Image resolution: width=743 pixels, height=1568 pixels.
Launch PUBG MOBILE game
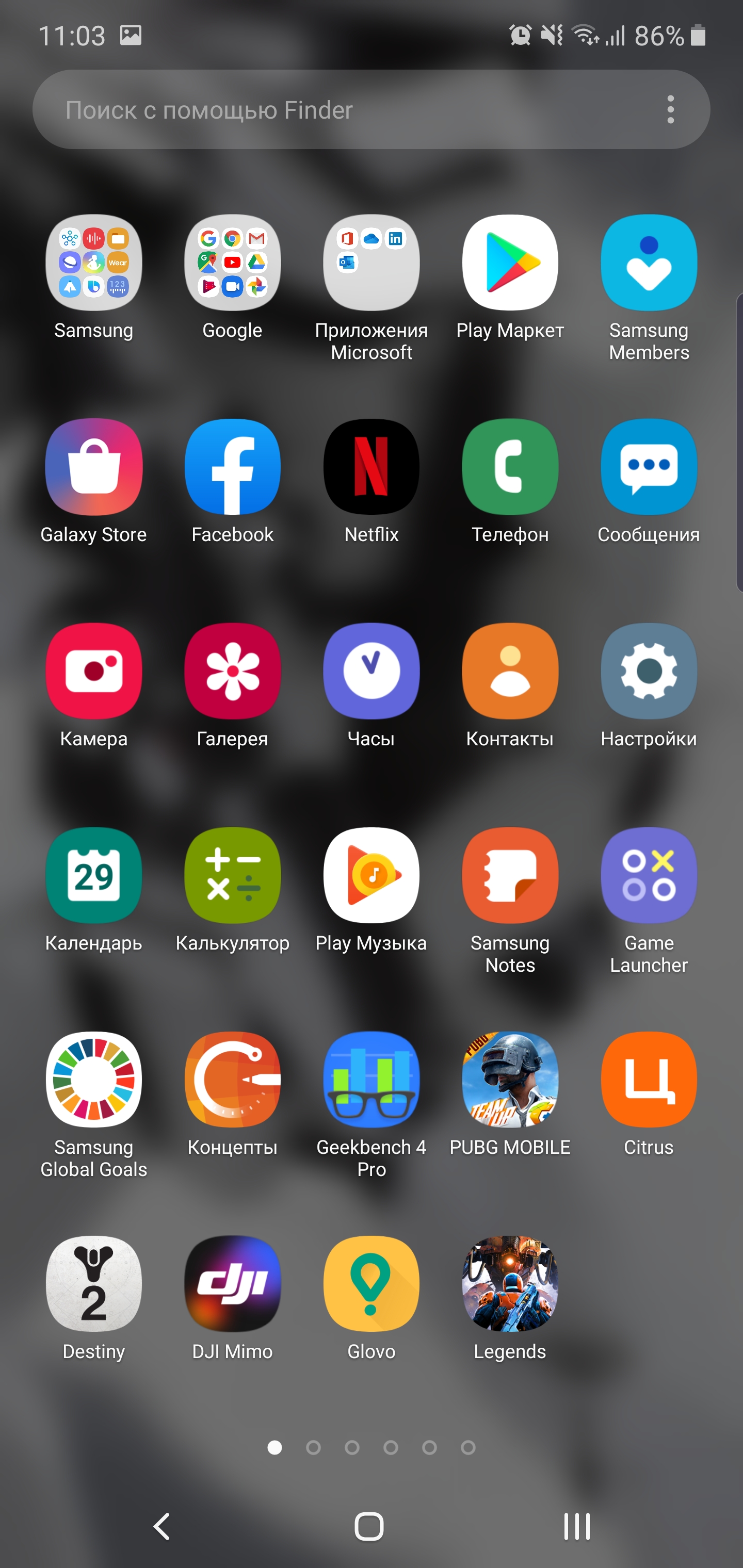click(x=510, y=1080)
